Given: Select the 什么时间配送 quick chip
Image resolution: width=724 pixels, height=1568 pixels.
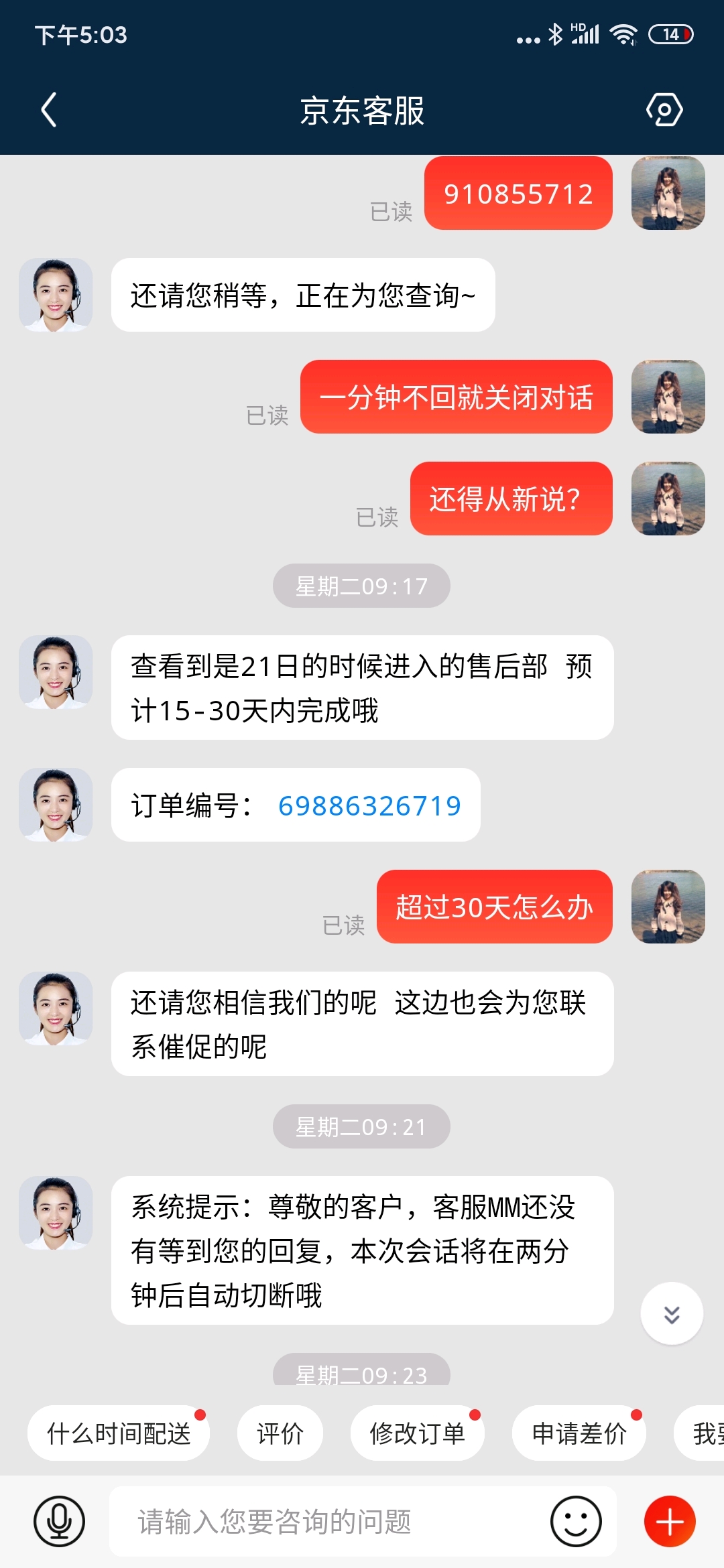Looking at the screenshot, I should (x=119, y=1433).
